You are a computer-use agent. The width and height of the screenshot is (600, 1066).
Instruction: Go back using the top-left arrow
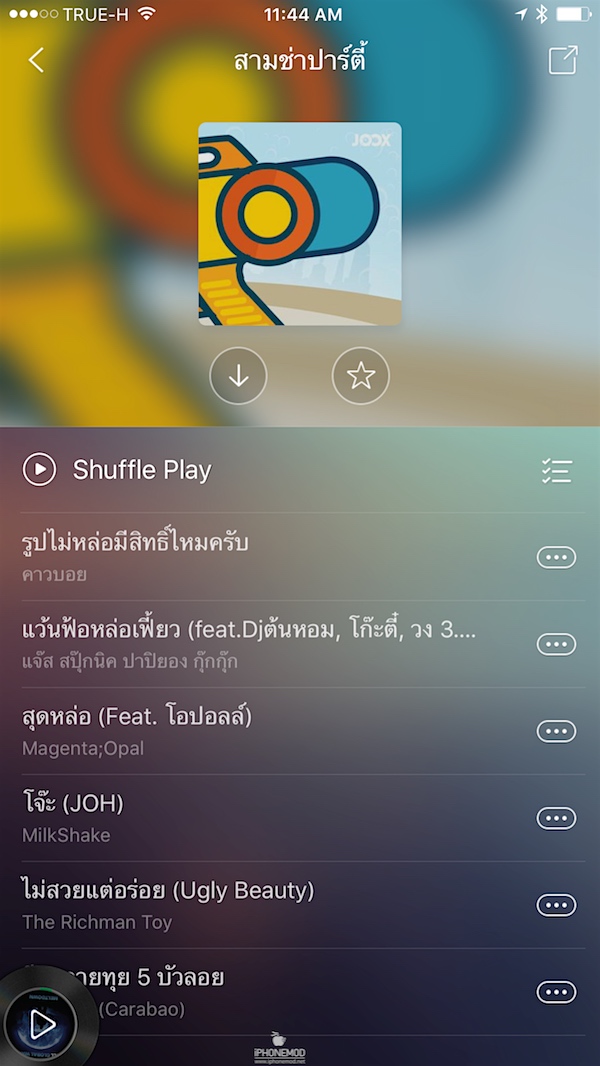pyautogui.click(x=36, y=60)
